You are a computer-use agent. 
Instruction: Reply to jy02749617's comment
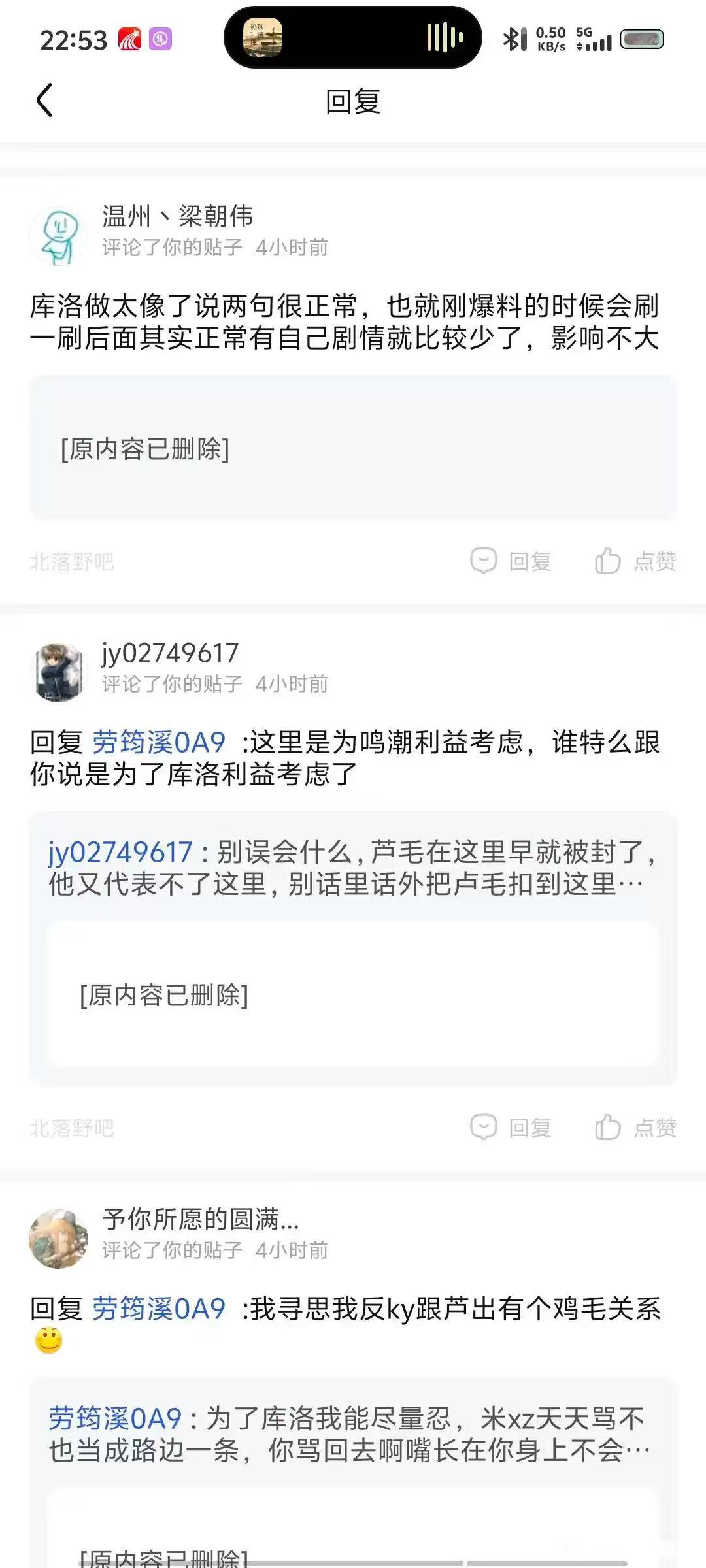pos(512,1128)
